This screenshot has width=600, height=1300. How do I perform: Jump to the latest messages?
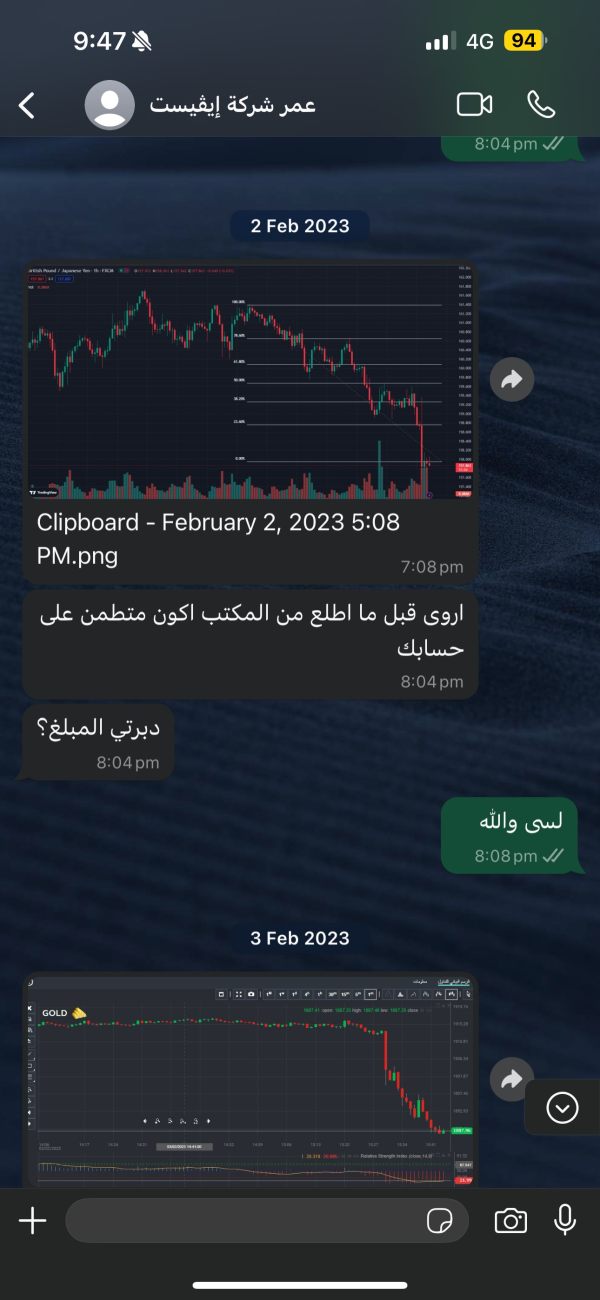point(563,1107)
